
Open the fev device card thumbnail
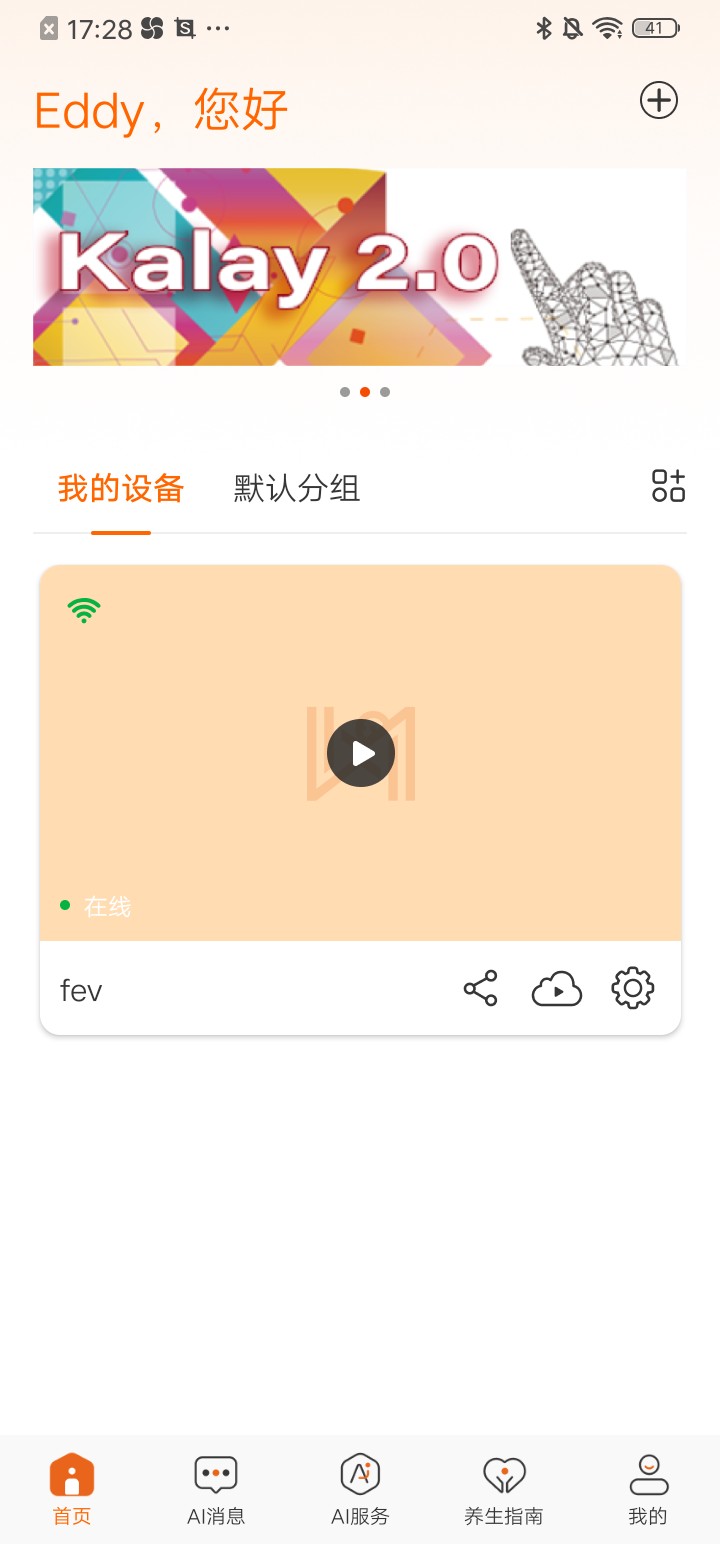[360, 752]
